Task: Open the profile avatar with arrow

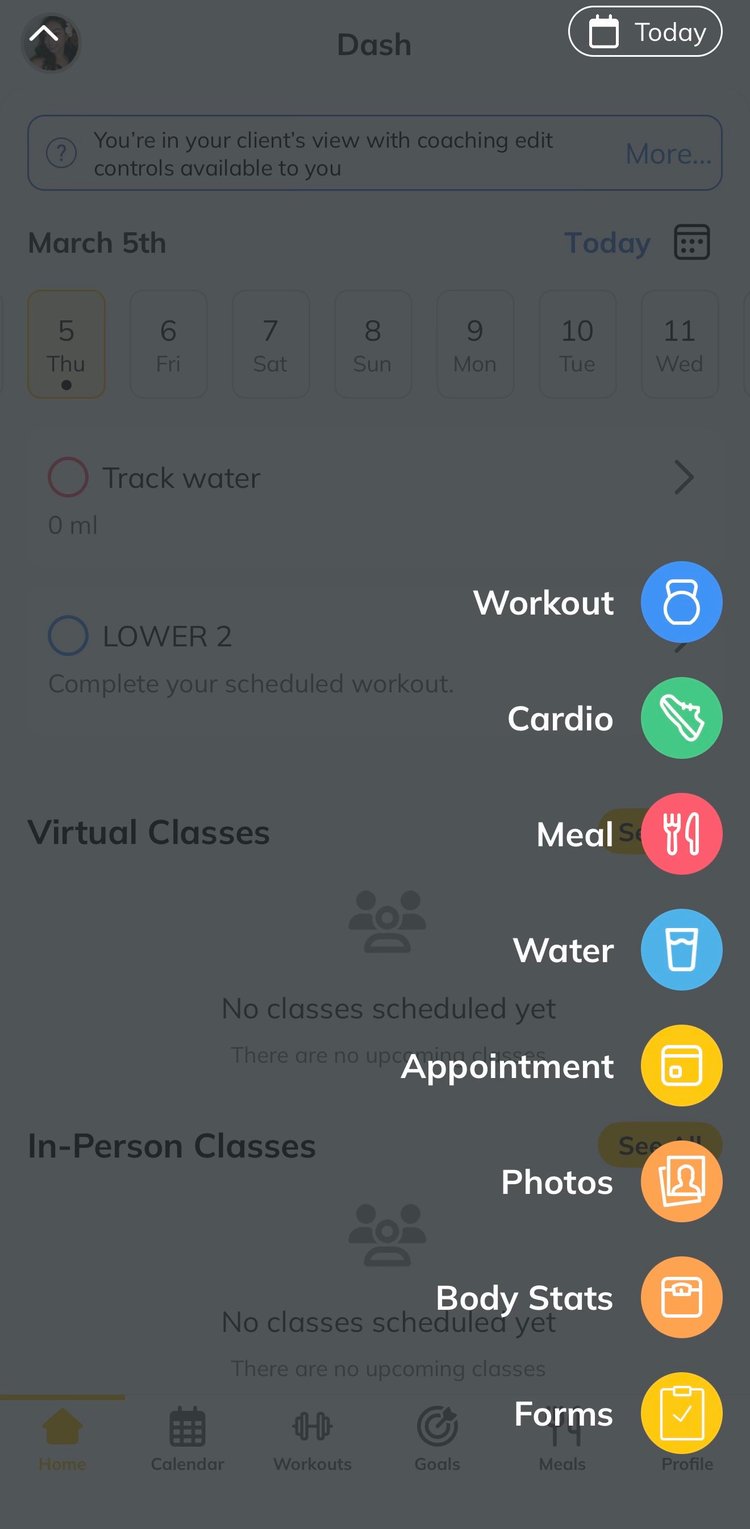Action: tap(50, 43)
